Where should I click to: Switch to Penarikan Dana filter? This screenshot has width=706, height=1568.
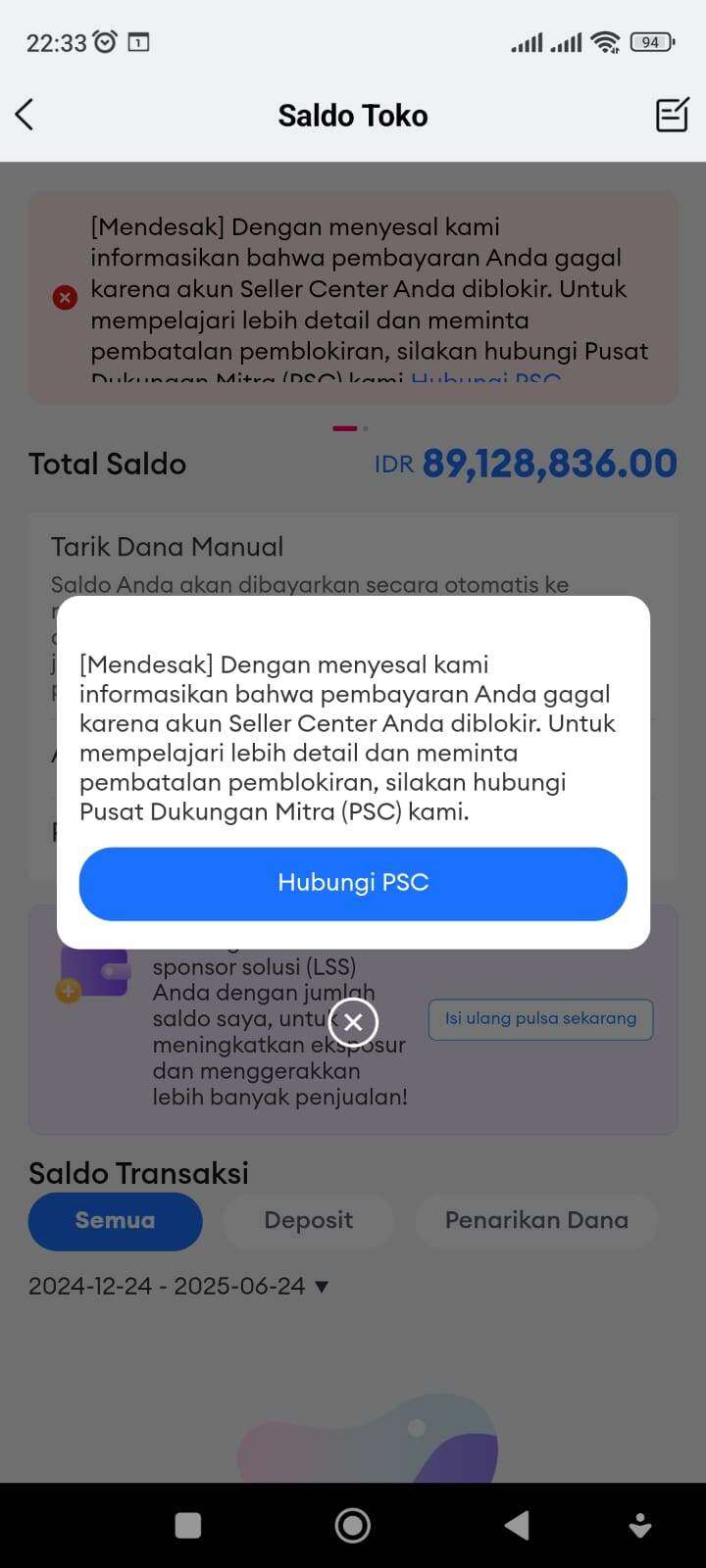(536, 1221)
